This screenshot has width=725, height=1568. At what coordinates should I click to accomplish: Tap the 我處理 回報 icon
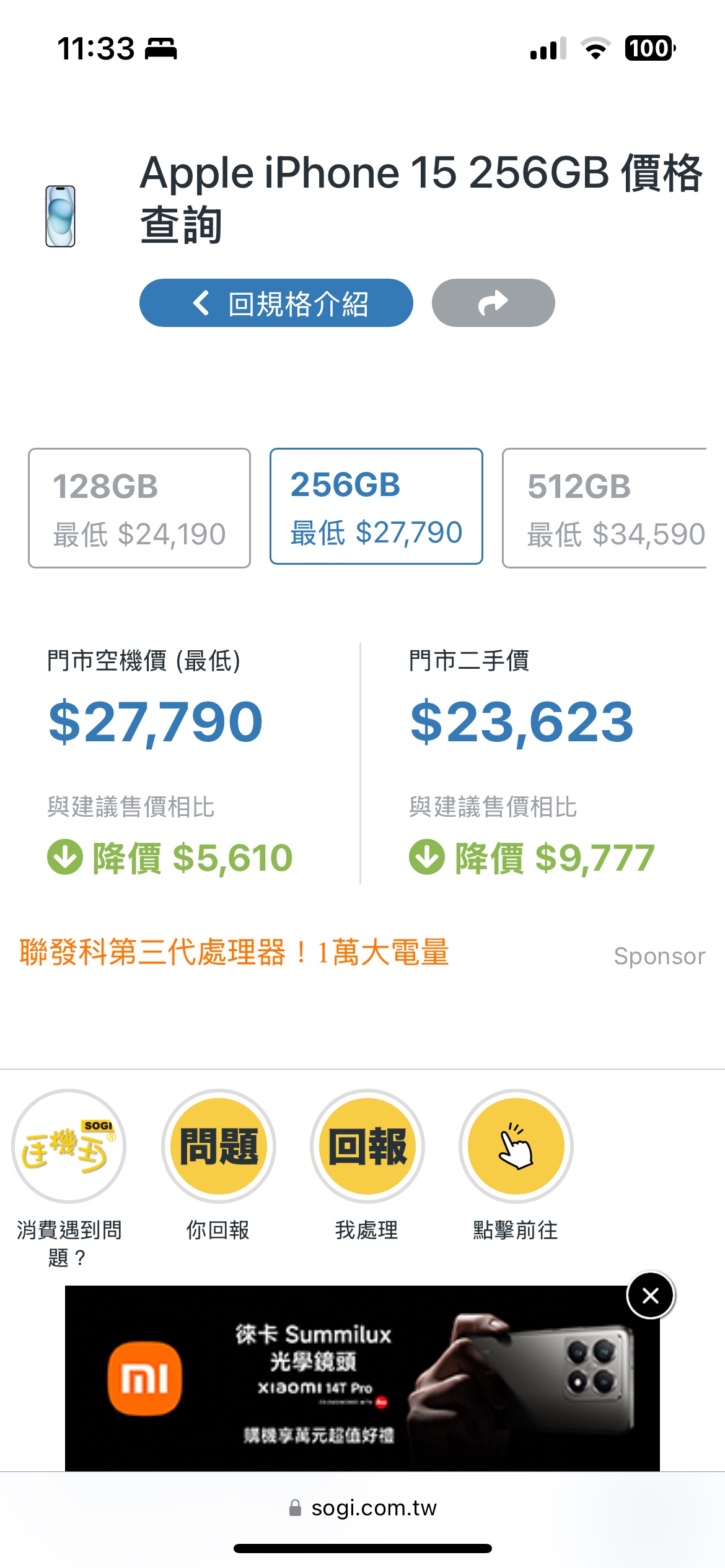tap(367, 1146)
